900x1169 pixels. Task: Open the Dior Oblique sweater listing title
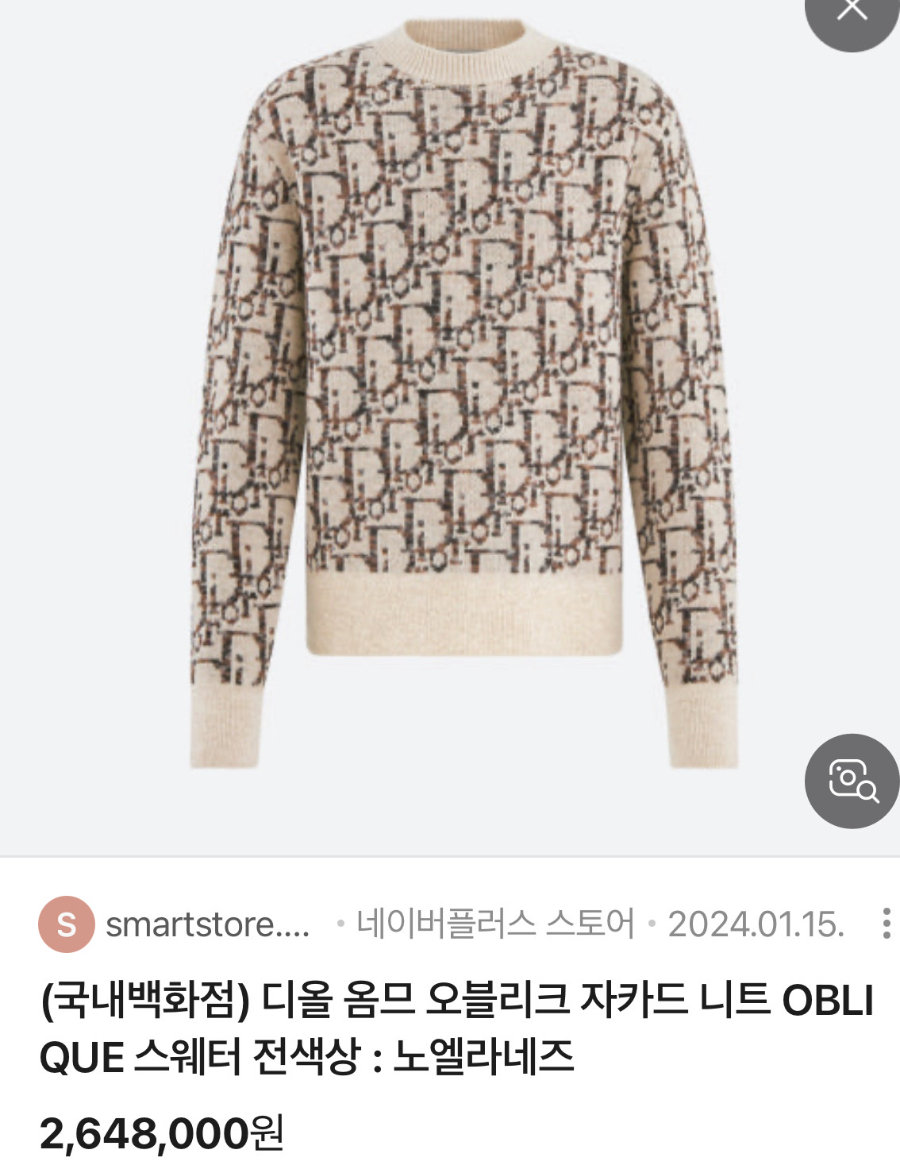(456, 1028)
